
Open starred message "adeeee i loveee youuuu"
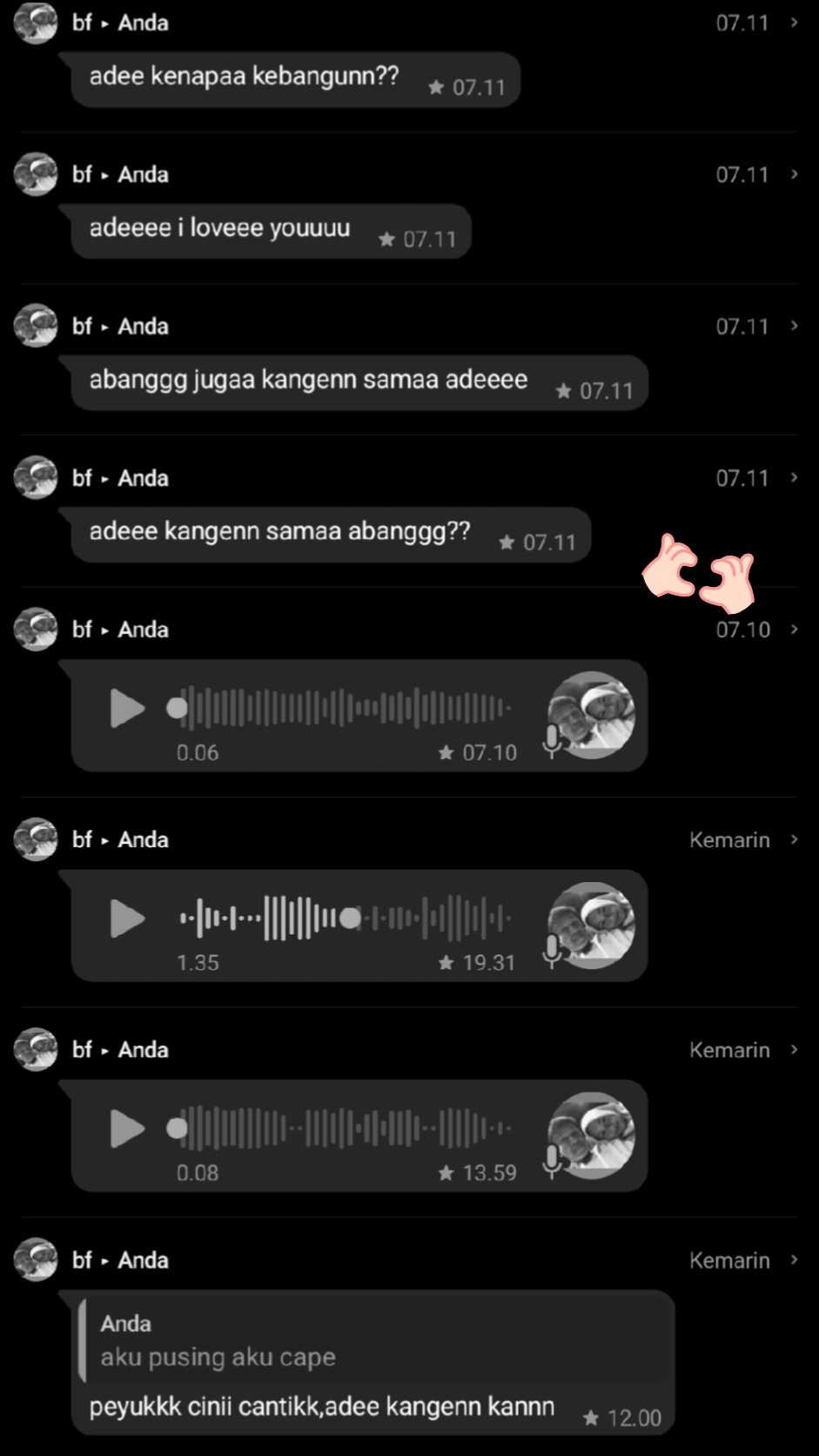(x=271, y=231)
